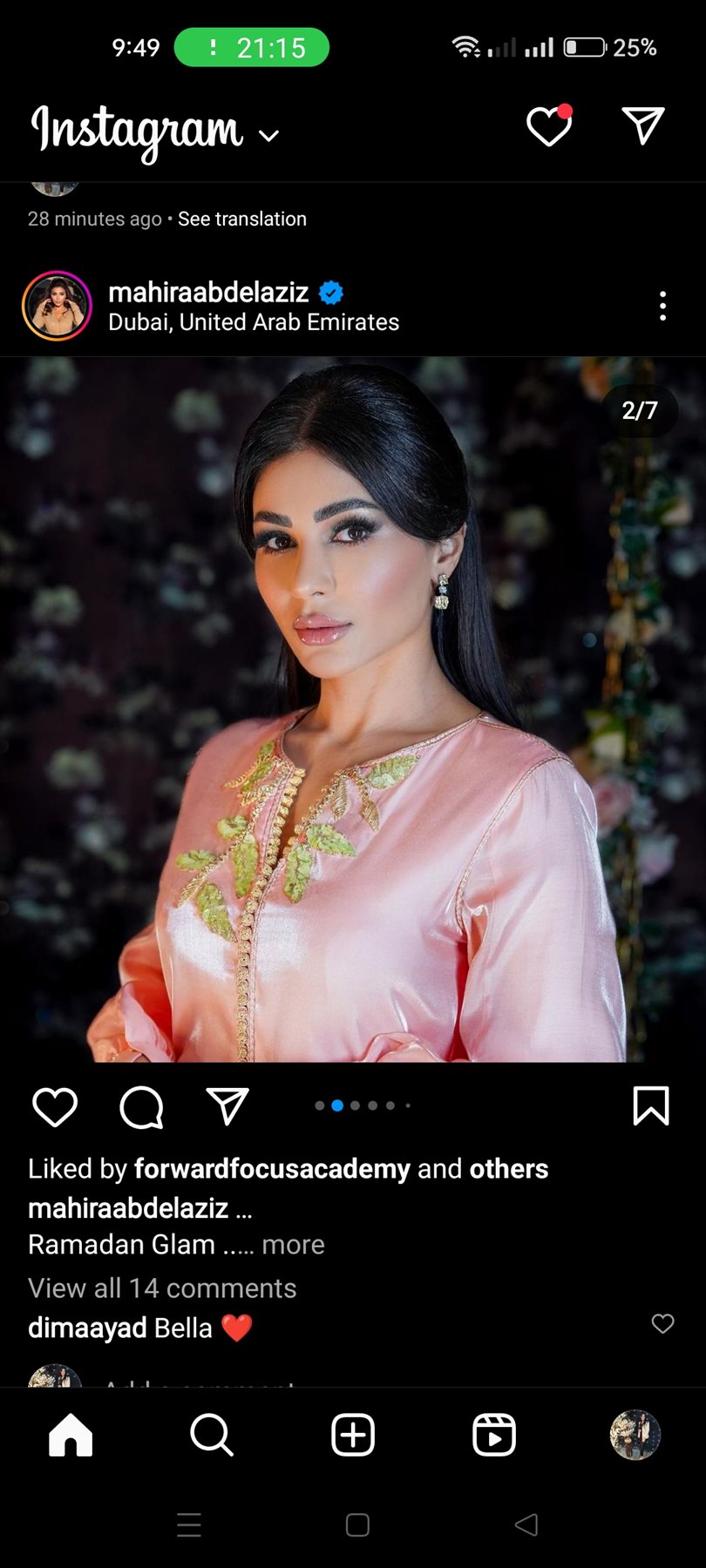Open my profile tab

coord(635,1435)
